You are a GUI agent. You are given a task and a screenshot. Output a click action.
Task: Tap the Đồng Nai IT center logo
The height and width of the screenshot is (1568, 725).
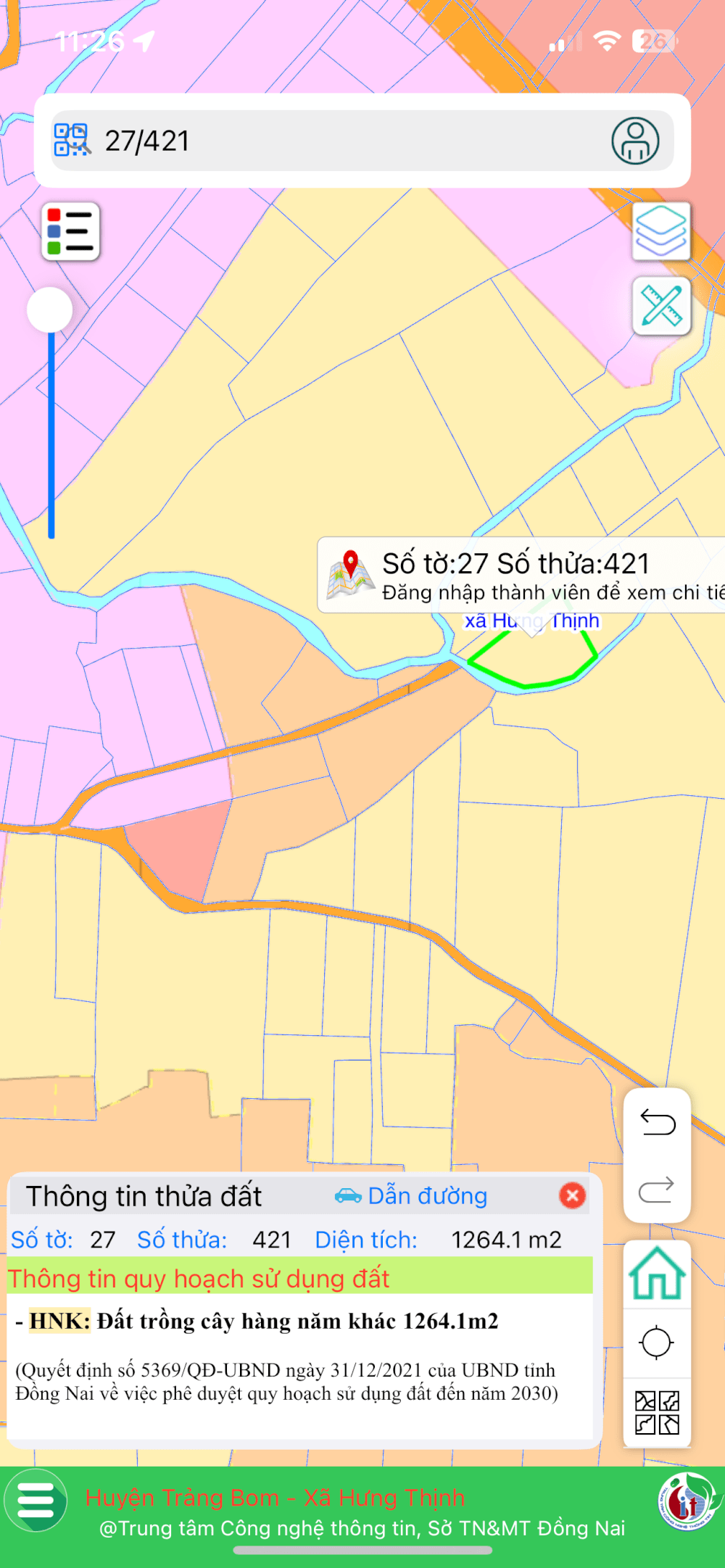pyautogui.click(x=686, y=1503)
